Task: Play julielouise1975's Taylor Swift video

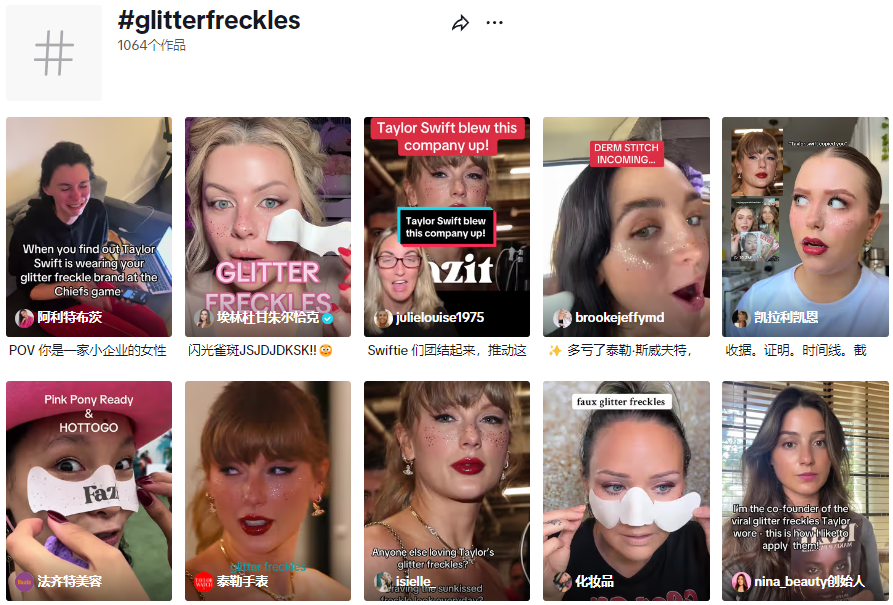Action: 447,226
